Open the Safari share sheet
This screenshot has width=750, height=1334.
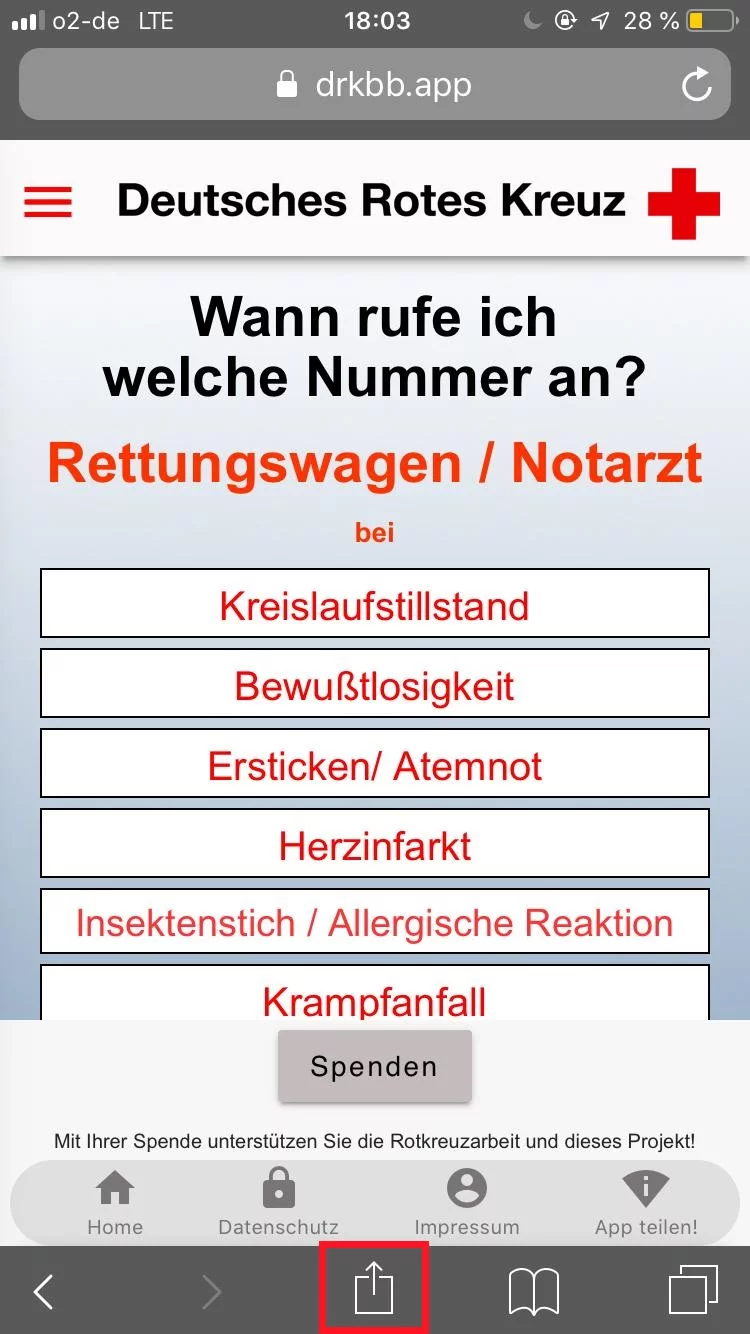[x=374, y=1290]
